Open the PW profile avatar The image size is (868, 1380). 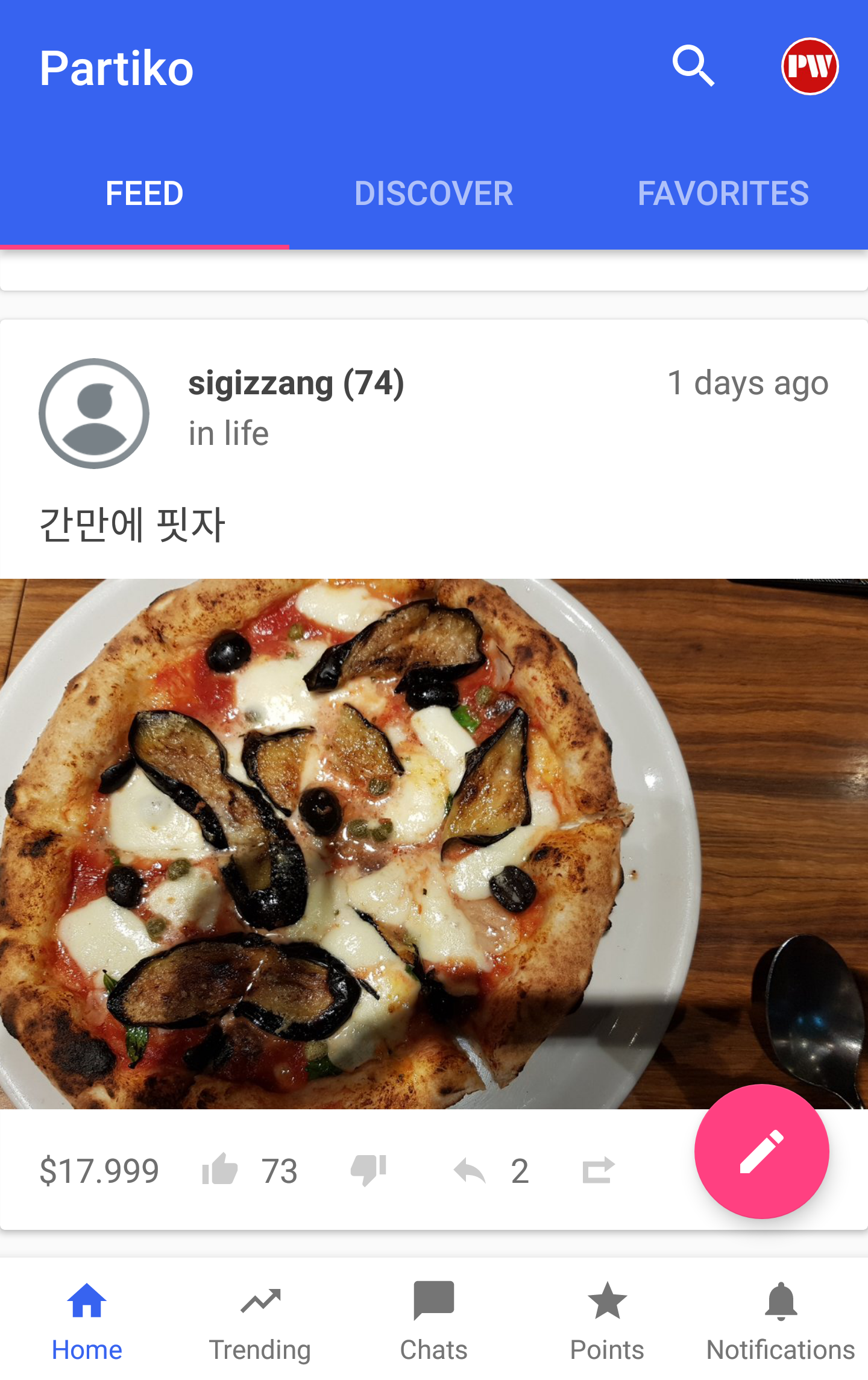pyautogui.click(x=809, y=66)
